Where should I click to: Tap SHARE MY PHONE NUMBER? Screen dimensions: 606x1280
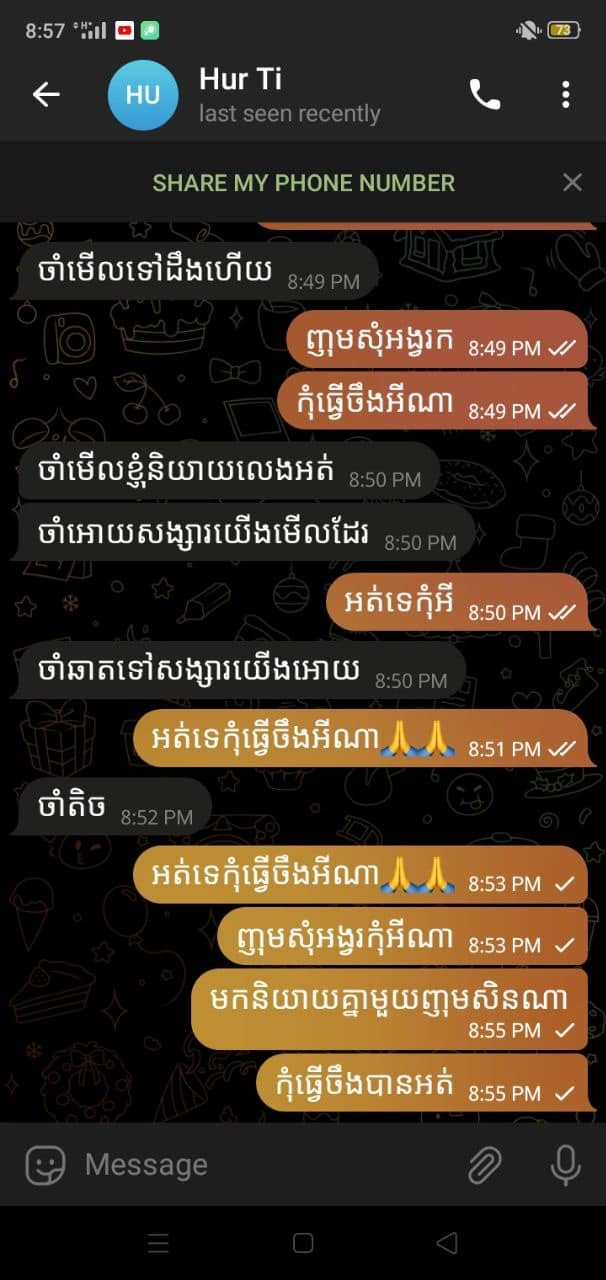click(303, 183)
